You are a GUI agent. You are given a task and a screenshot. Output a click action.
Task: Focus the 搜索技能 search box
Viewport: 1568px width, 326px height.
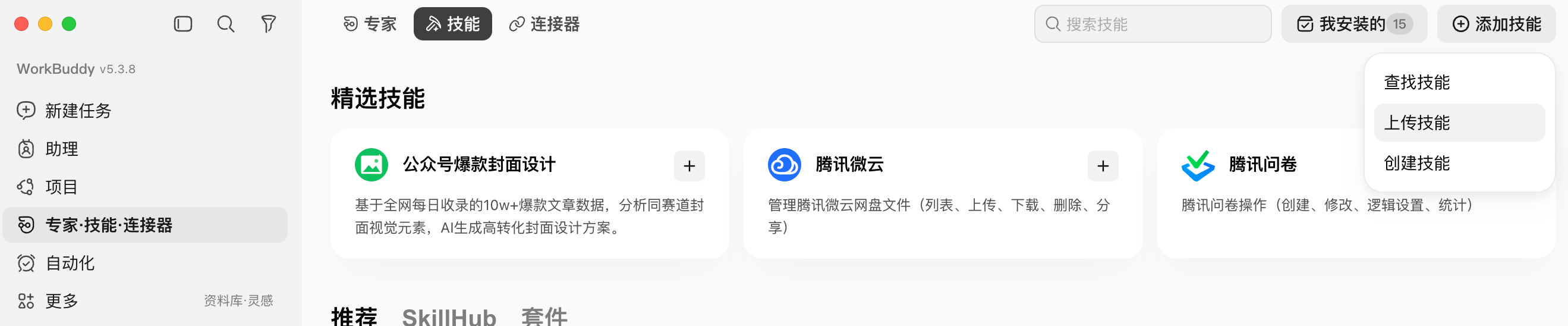tap(1153, 24)
